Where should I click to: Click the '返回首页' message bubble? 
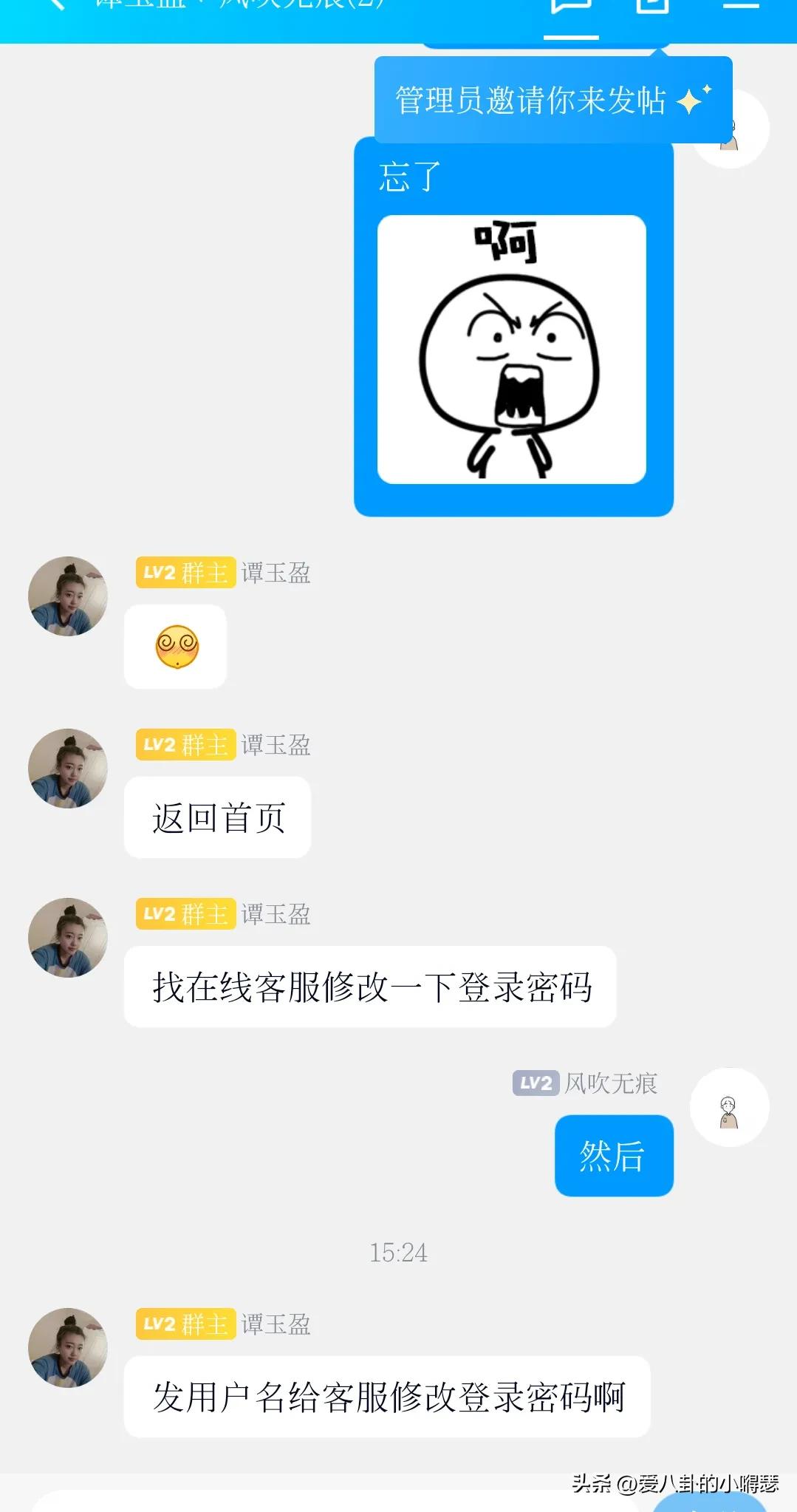(x=218, y=817)
